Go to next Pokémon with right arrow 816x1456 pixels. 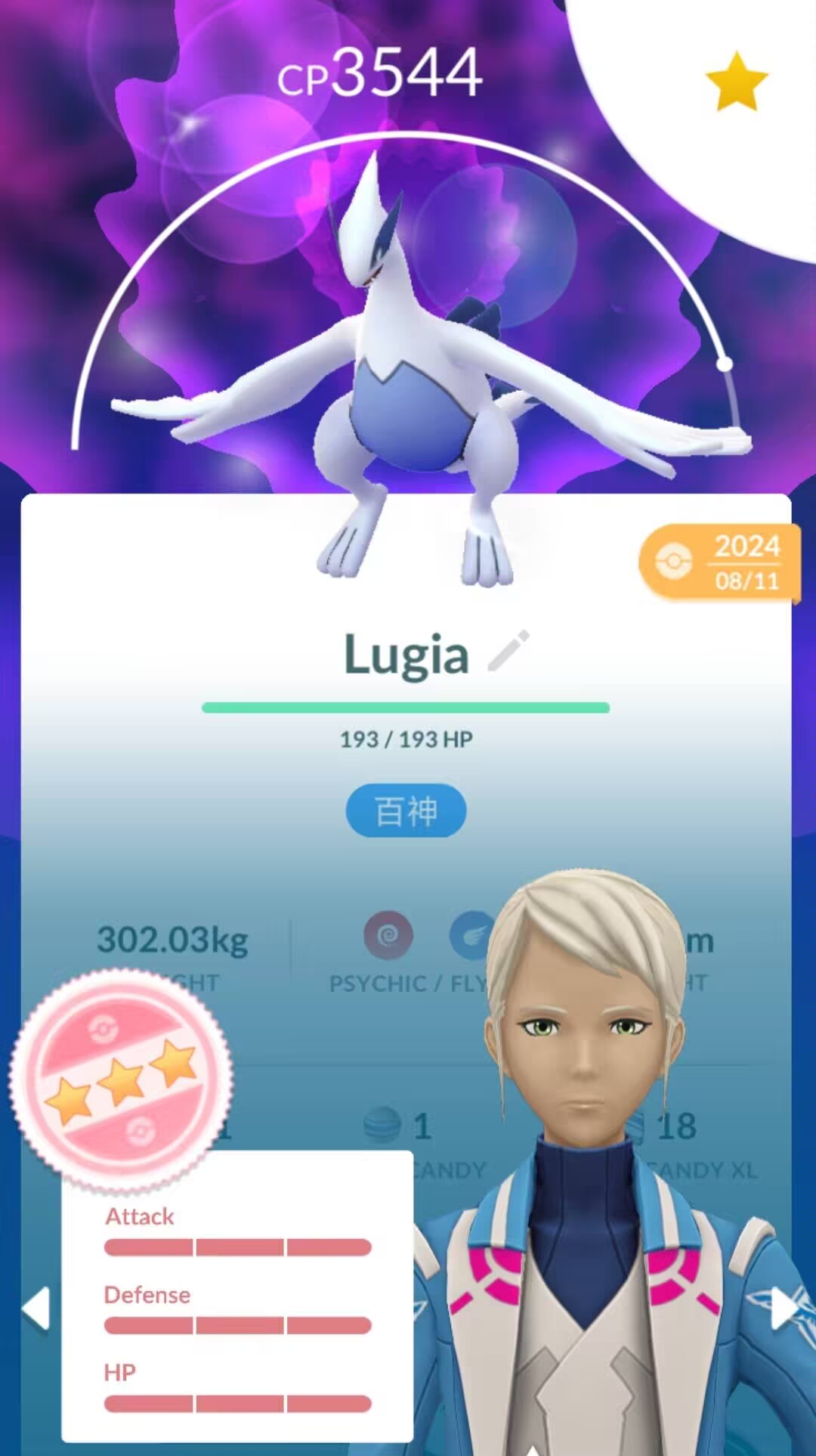[x=783, y=1308]
